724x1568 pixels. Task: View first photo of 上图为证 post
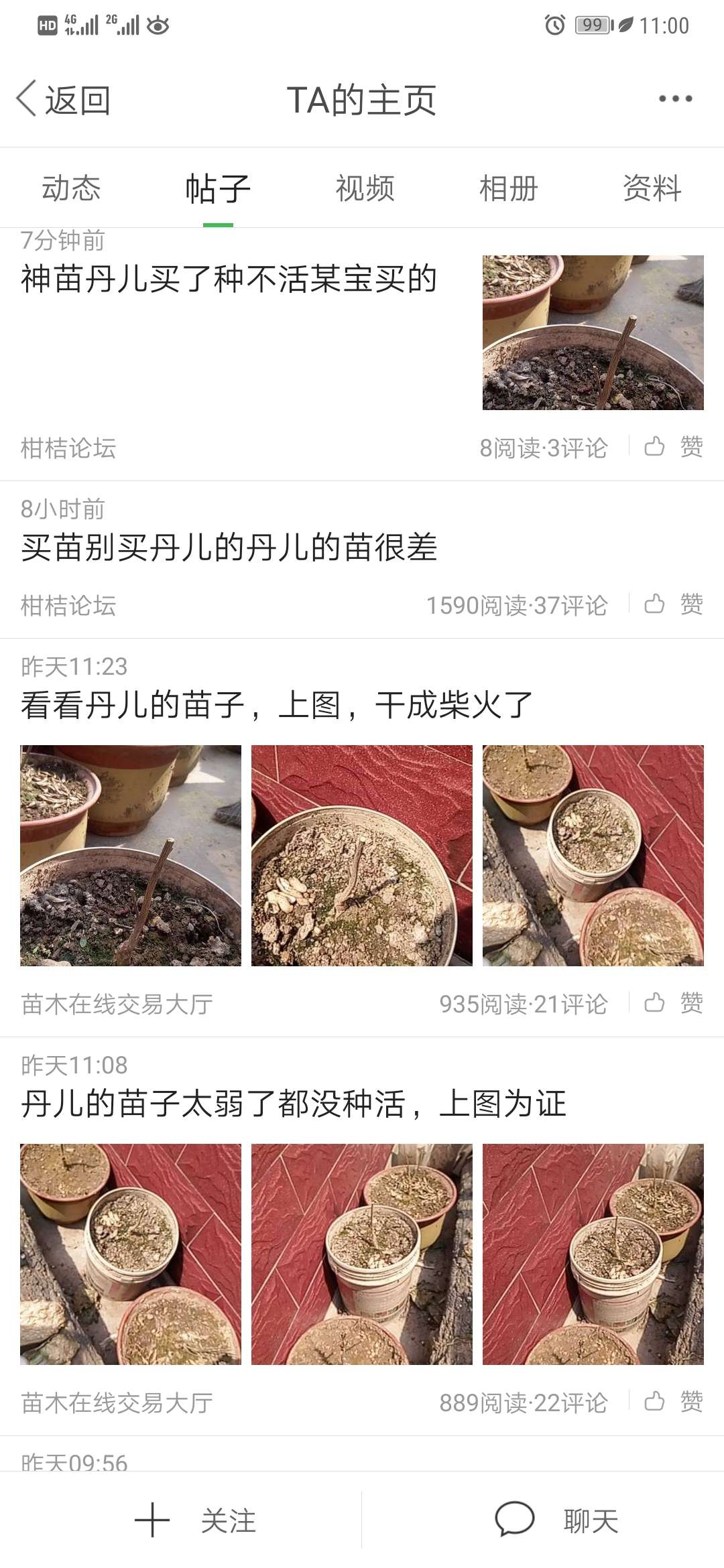point(131,1254)
